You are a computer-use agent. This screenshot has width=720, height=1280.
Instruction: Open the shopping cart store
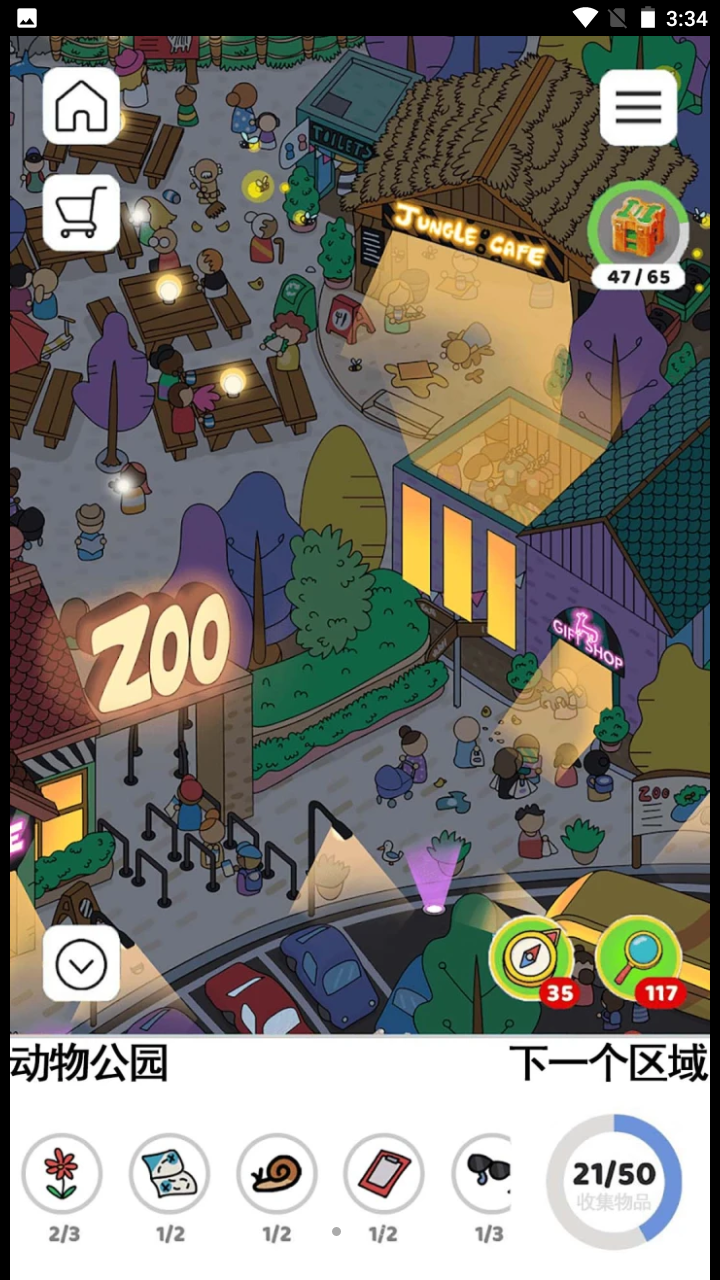tap(81, 212)
